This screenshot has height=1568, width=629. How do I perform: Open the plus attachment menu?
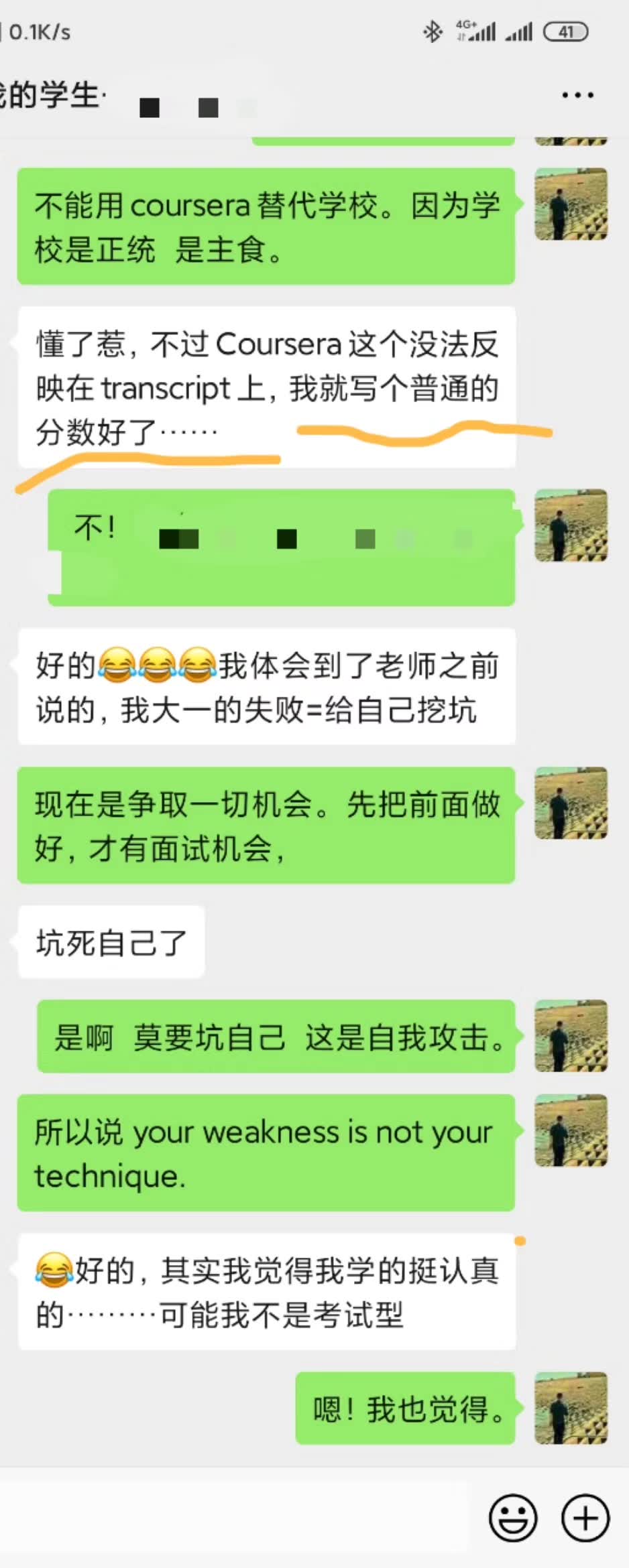pos(585,1517)
